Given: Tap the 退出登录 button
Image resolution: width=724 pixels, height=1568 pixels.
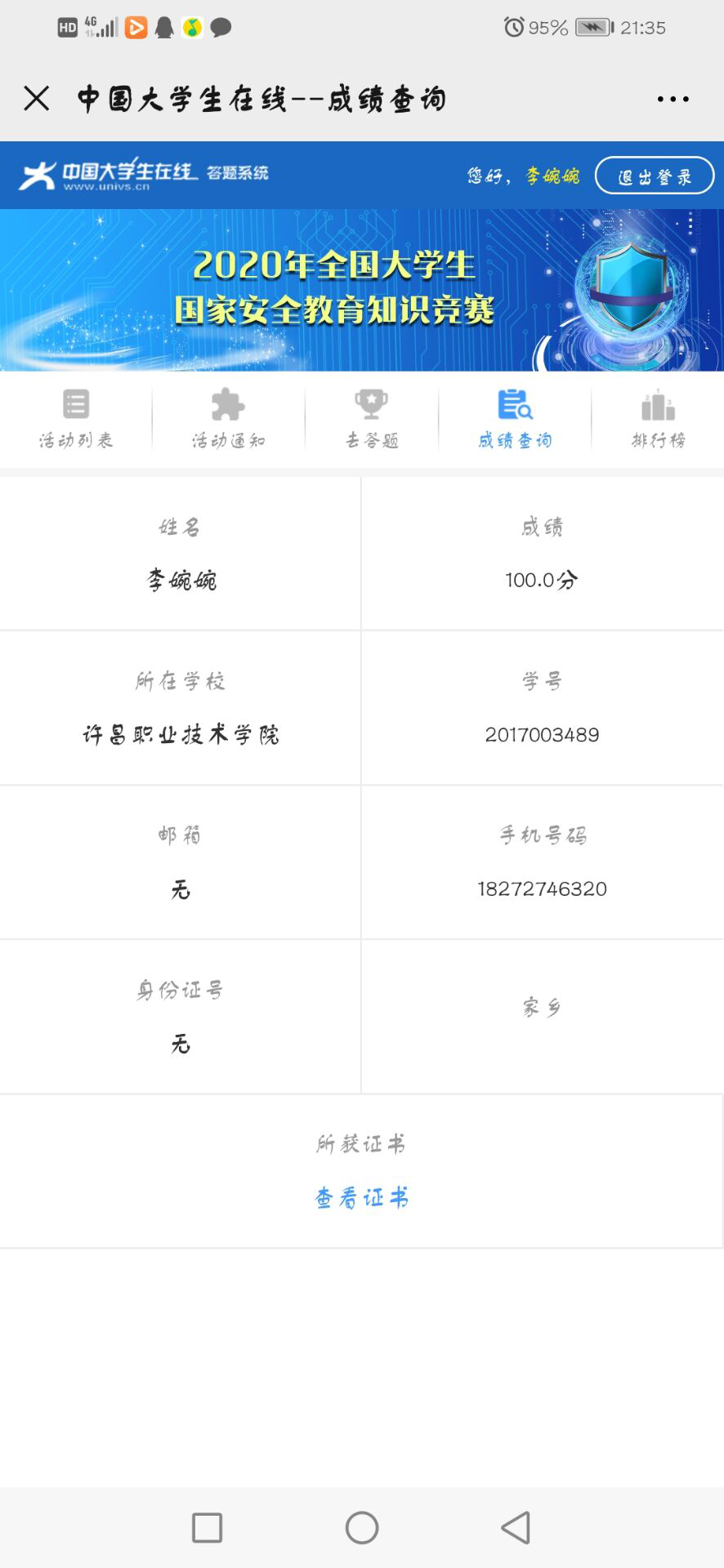Looking at the screenshot, I should coord(655,176).
